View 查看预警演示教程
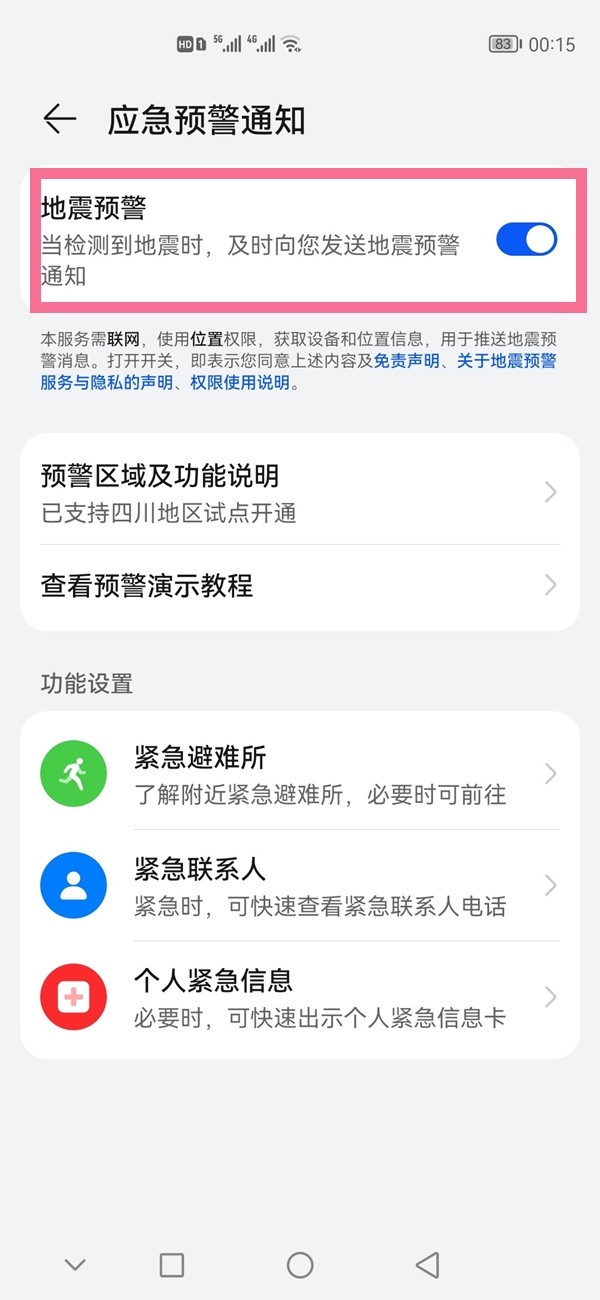600x1300 pixels. 300,585
